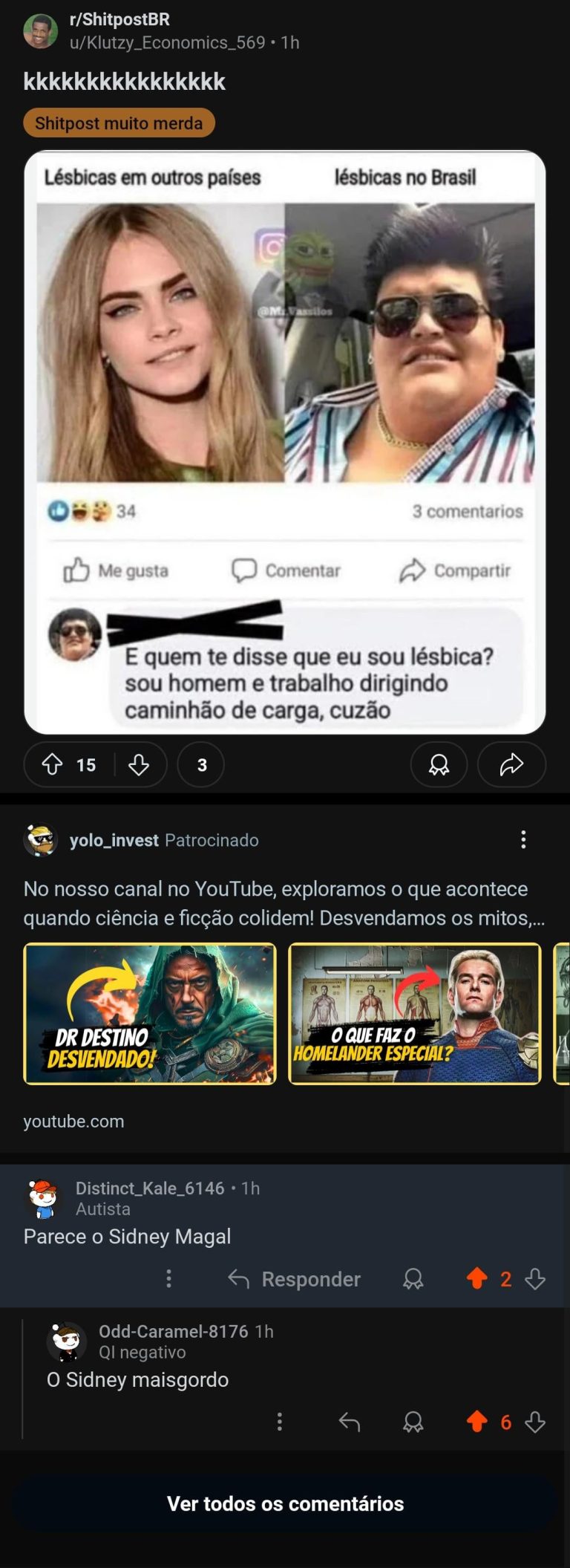
Task: Tap Responder on Distinct_Kale_6146's comment
Action: (295, 1279)
